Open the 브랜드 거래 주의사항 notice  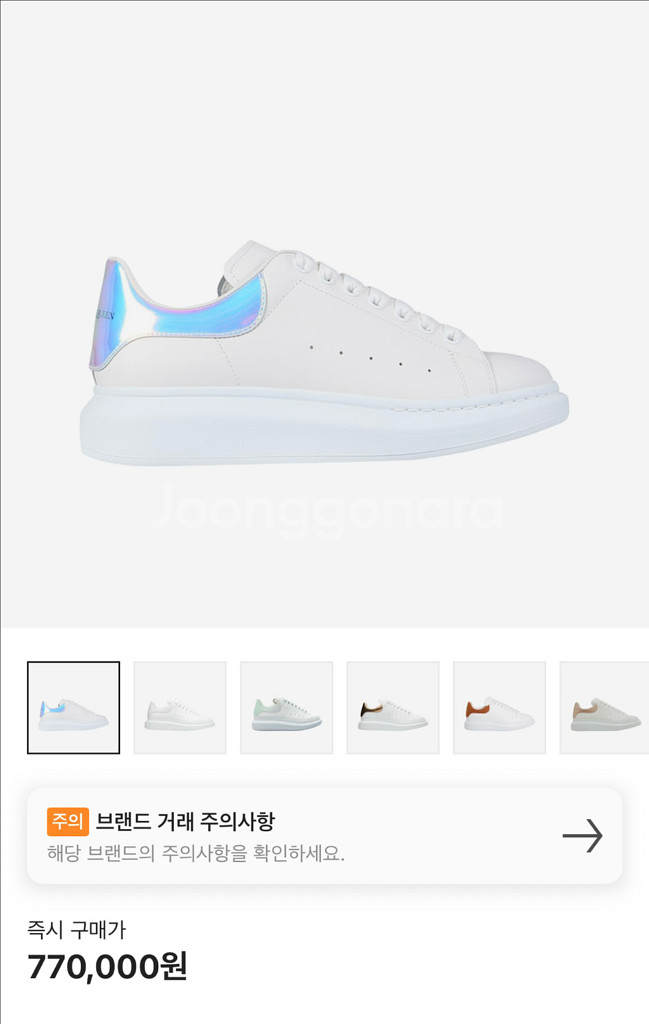point(324,836)
